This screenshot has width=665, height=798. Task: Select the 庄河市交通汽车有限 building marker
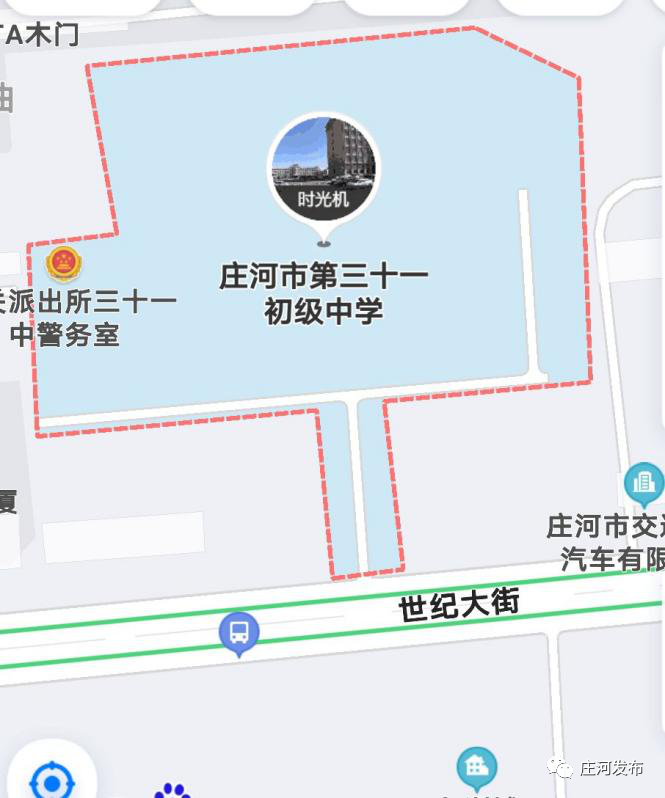643,484
